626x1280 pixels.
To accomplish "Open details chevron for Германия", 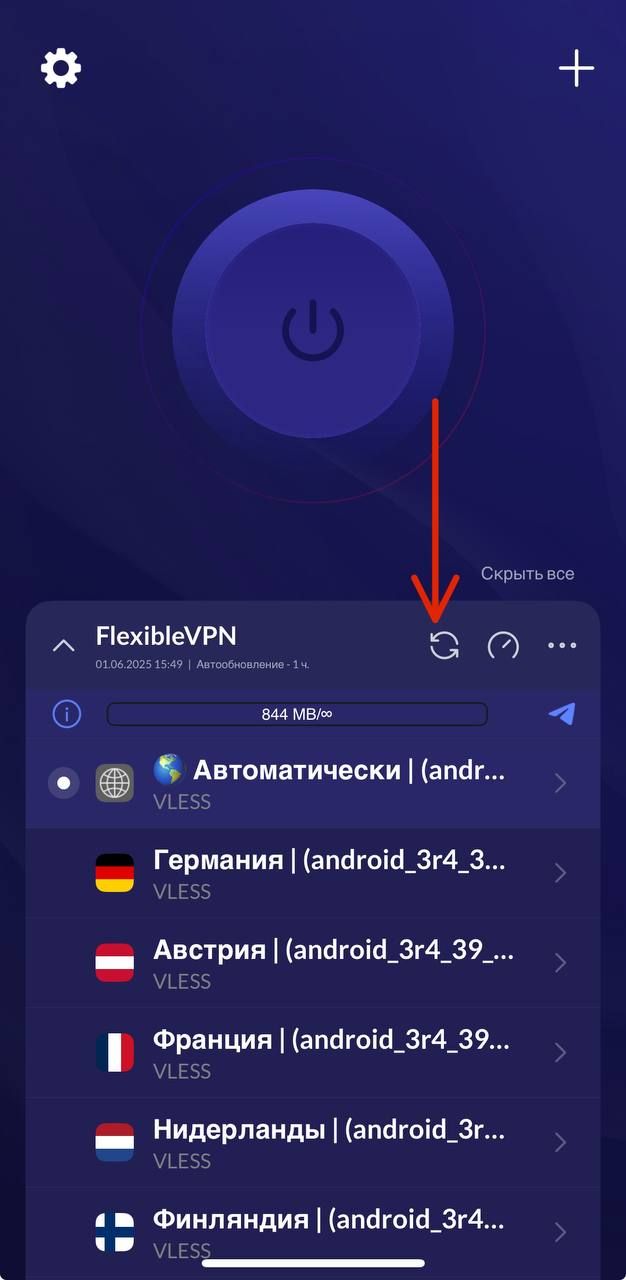I will tap(561, 873).
